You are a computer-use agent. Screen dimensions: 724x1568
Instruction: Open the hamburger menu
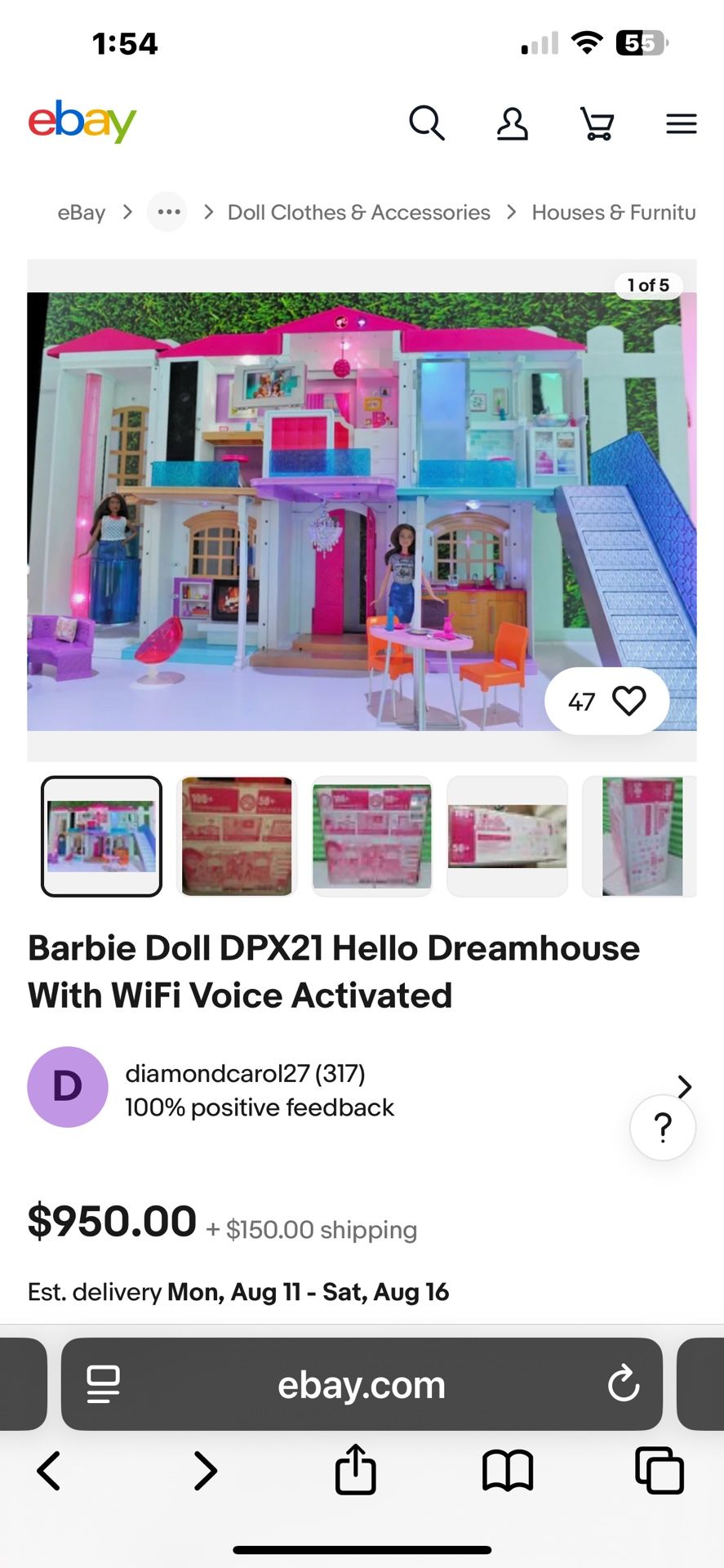[681, 123]
